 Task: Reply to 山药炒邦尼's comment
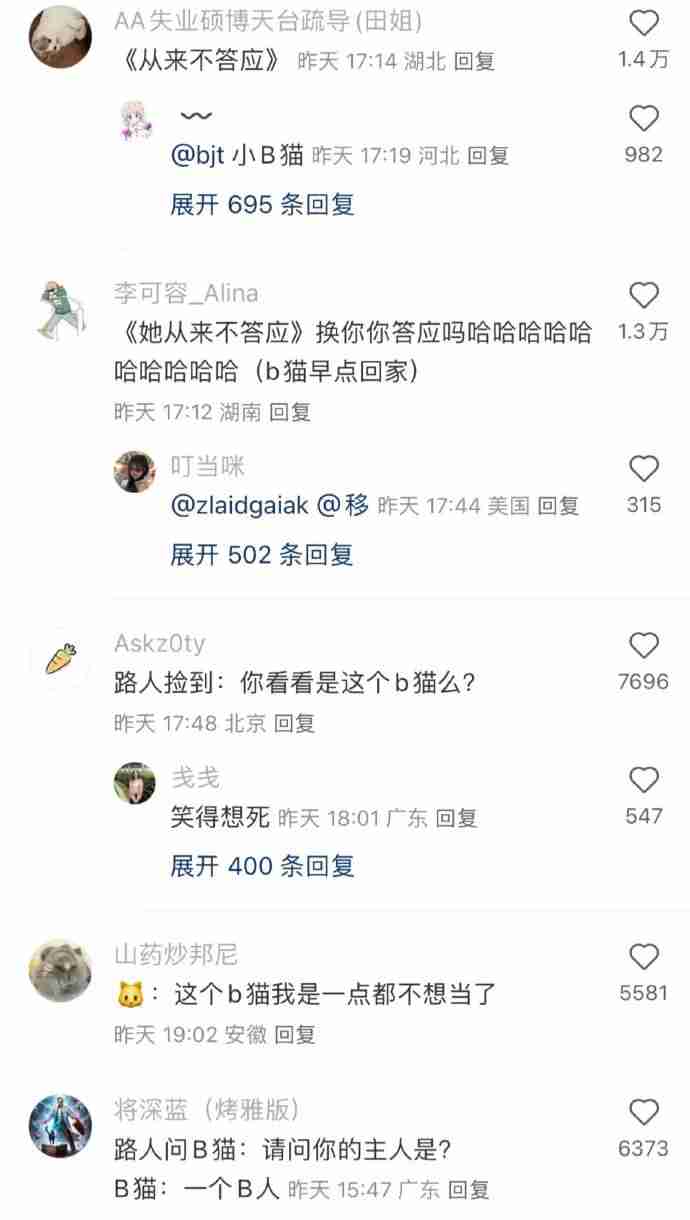click(x=295, y=1035)
